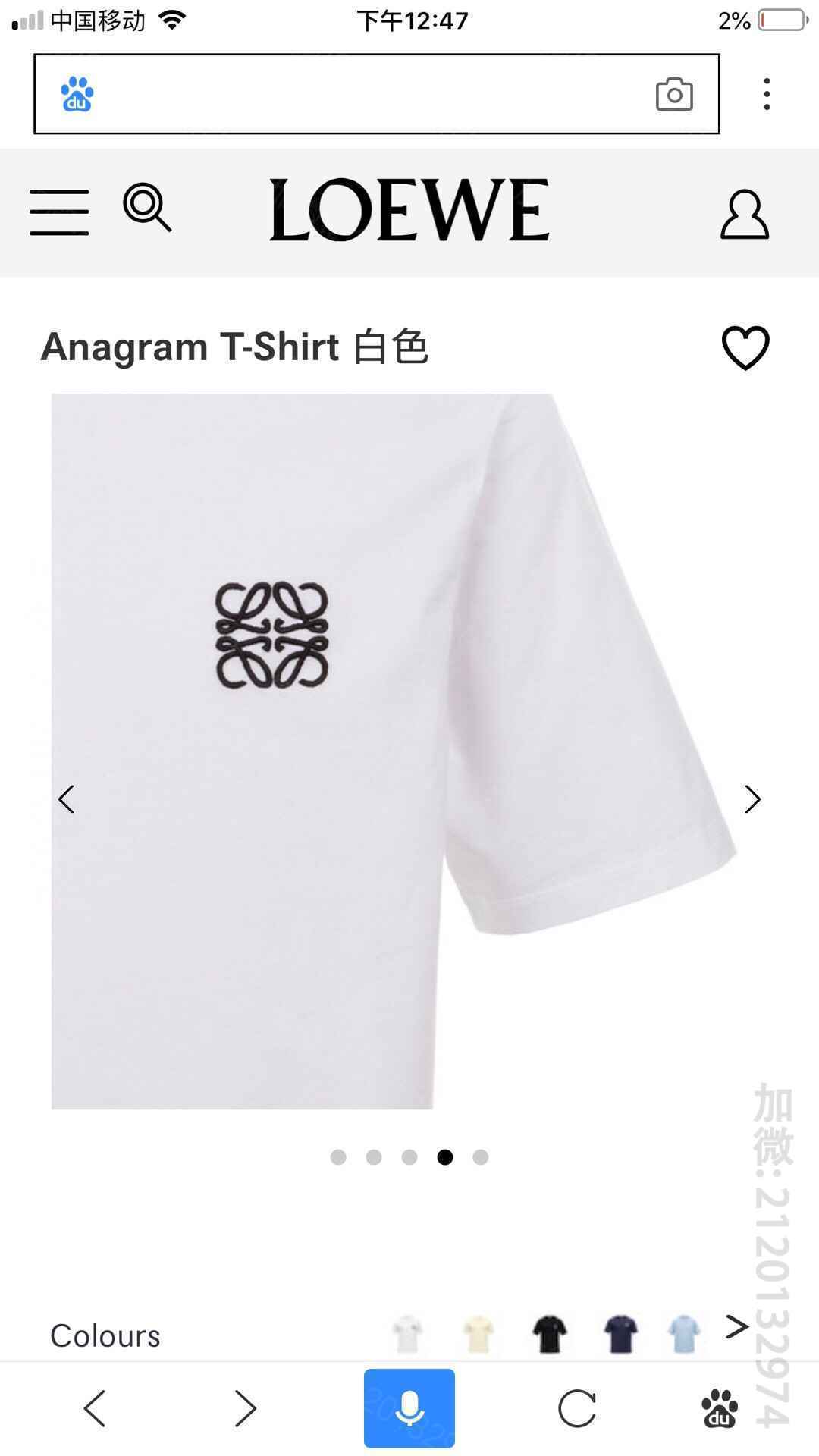
Task: Open camera search in the address bar
Action: point(674,94)
